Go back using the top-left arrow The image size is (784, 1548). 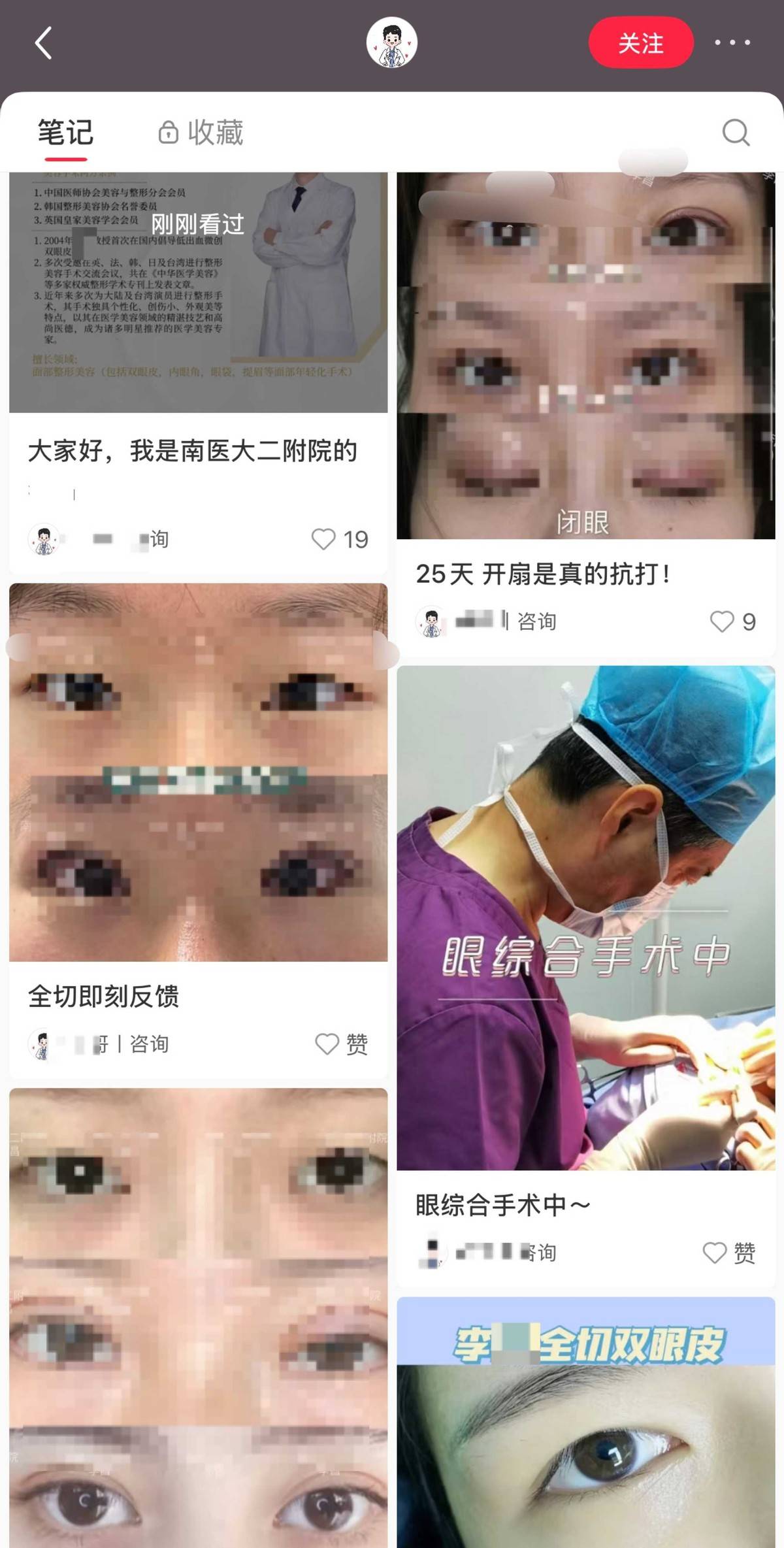pos(43,44)
